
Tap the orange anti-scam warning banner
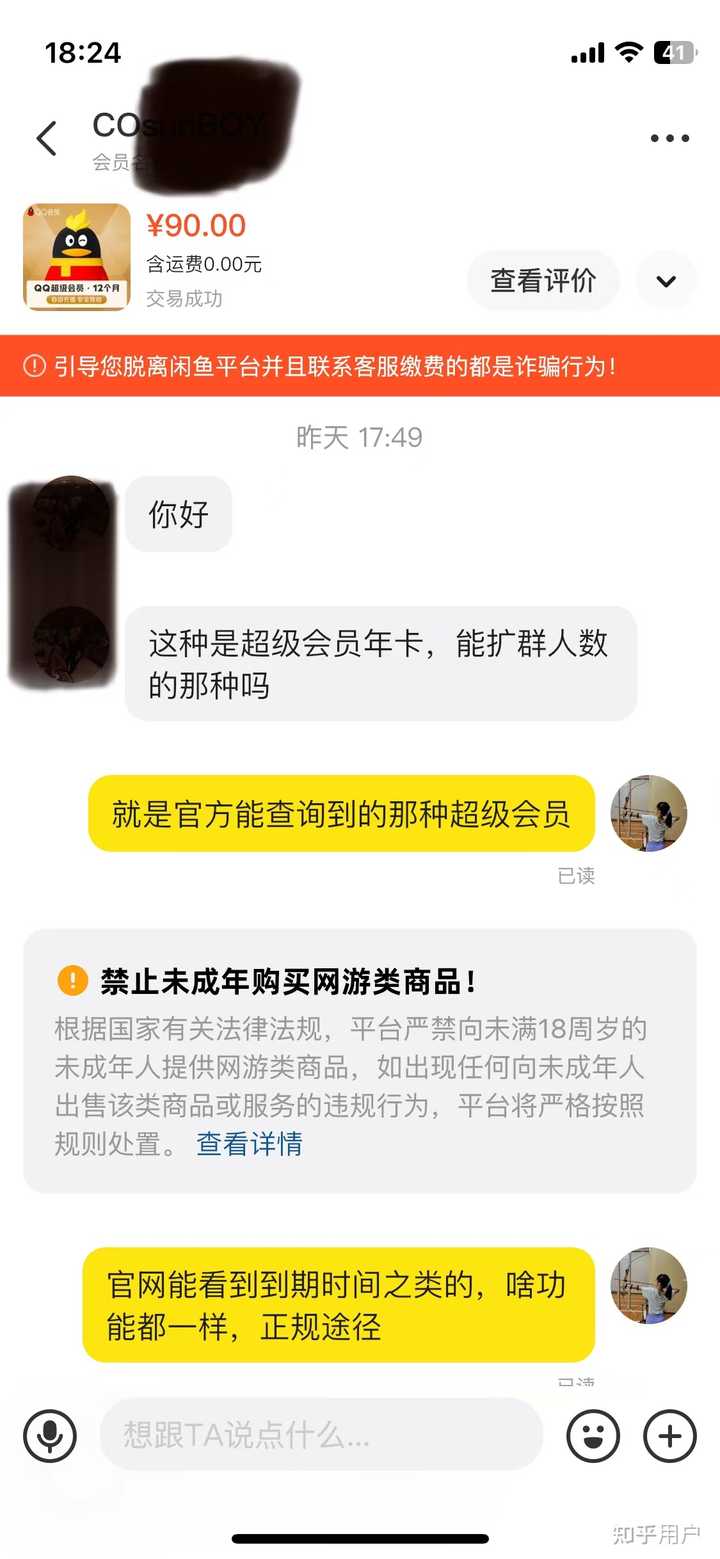coord(360,367)
